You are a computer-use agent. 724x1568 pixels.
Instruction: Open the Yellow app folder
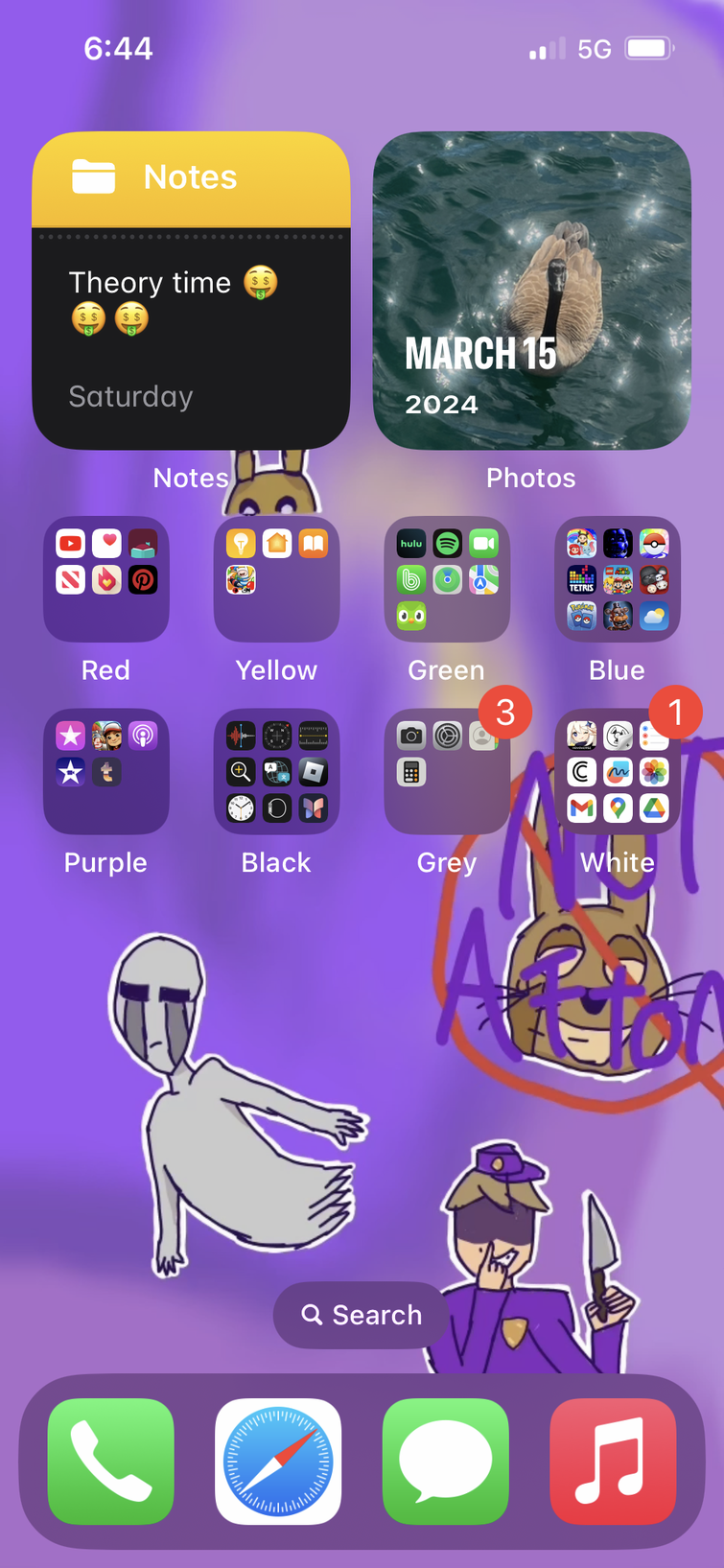276,579
